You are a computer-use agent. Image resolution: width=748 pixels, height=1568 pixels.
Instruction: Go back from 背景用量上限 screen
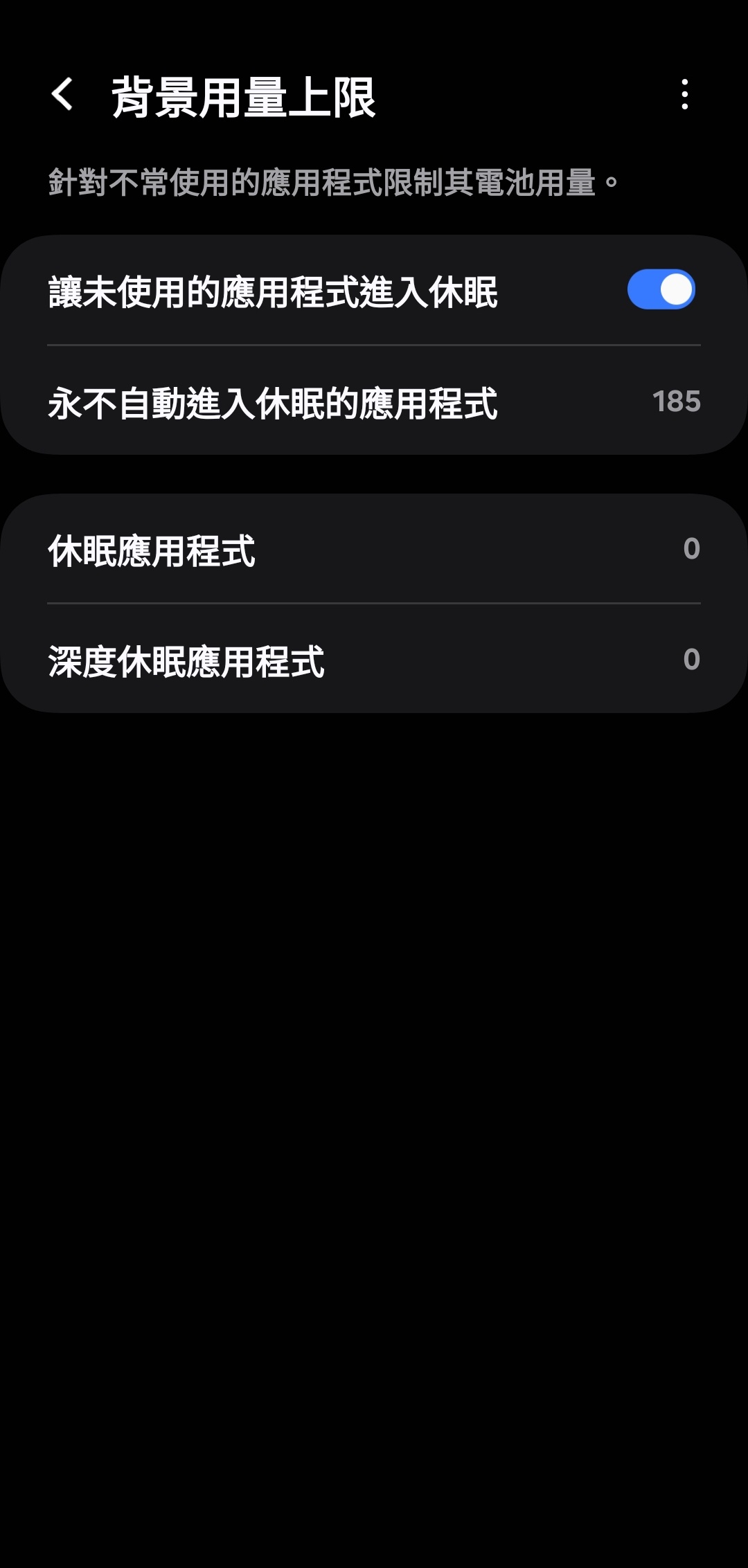click(62, 95)
